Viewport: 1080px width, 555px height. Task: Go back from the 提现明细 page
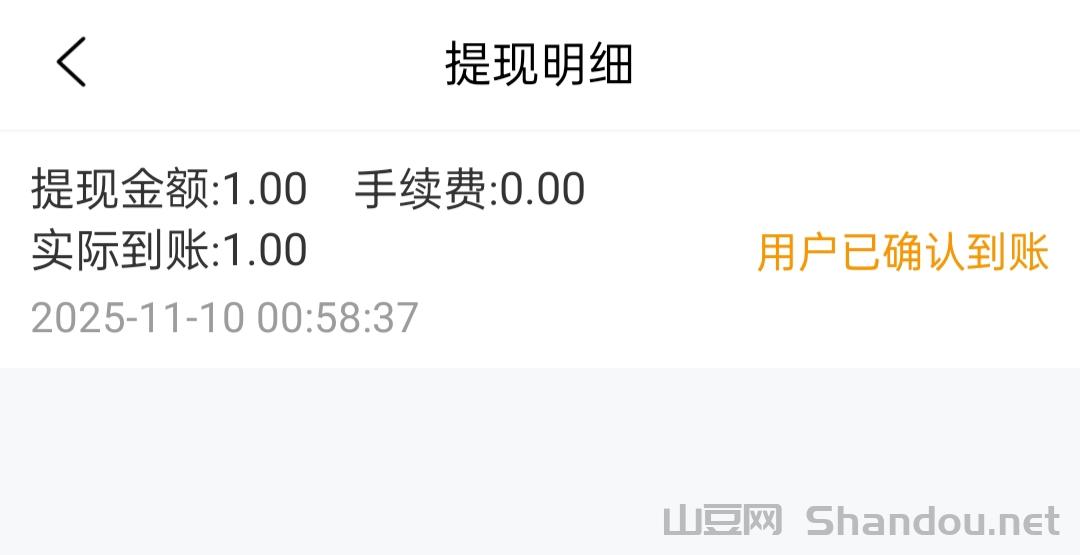tap(71, 63)
